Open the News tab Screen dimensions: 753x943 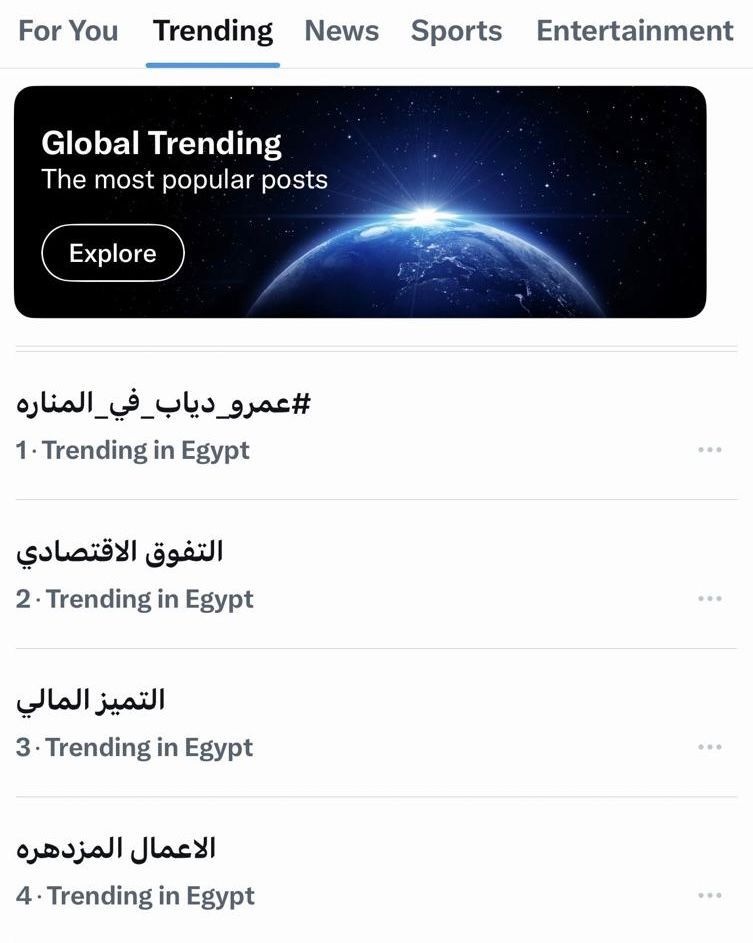[x=341, y=31]
